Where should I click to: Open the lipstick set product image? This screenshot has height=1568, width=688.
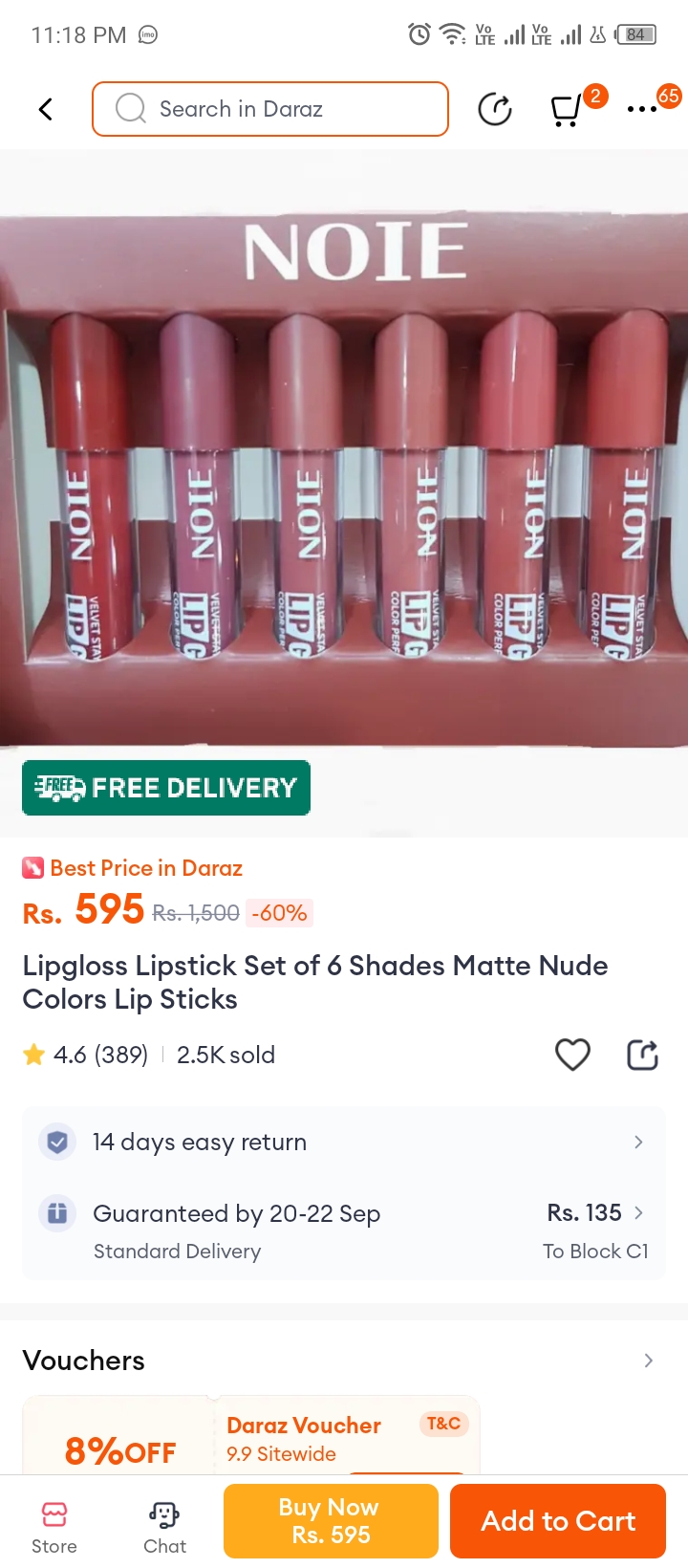(344, 478)
